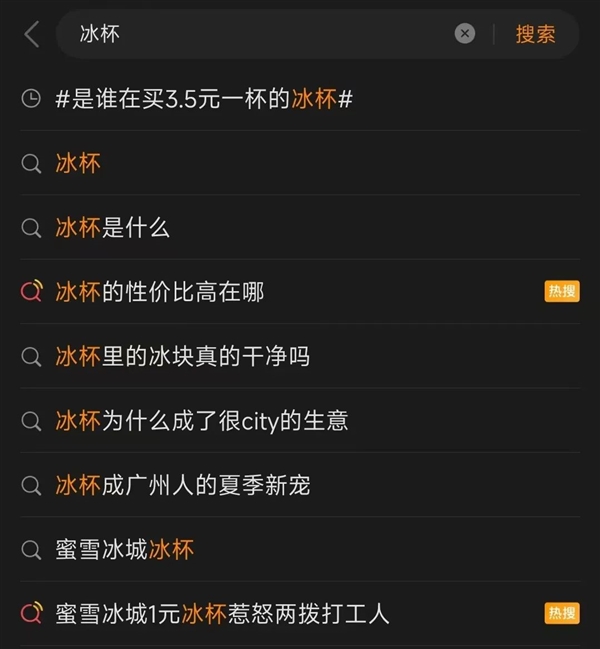The width and height of the screenshot is (600, 649).
Task: Select the suggestion 冰杯是什么
Action: tap(112, 227)
